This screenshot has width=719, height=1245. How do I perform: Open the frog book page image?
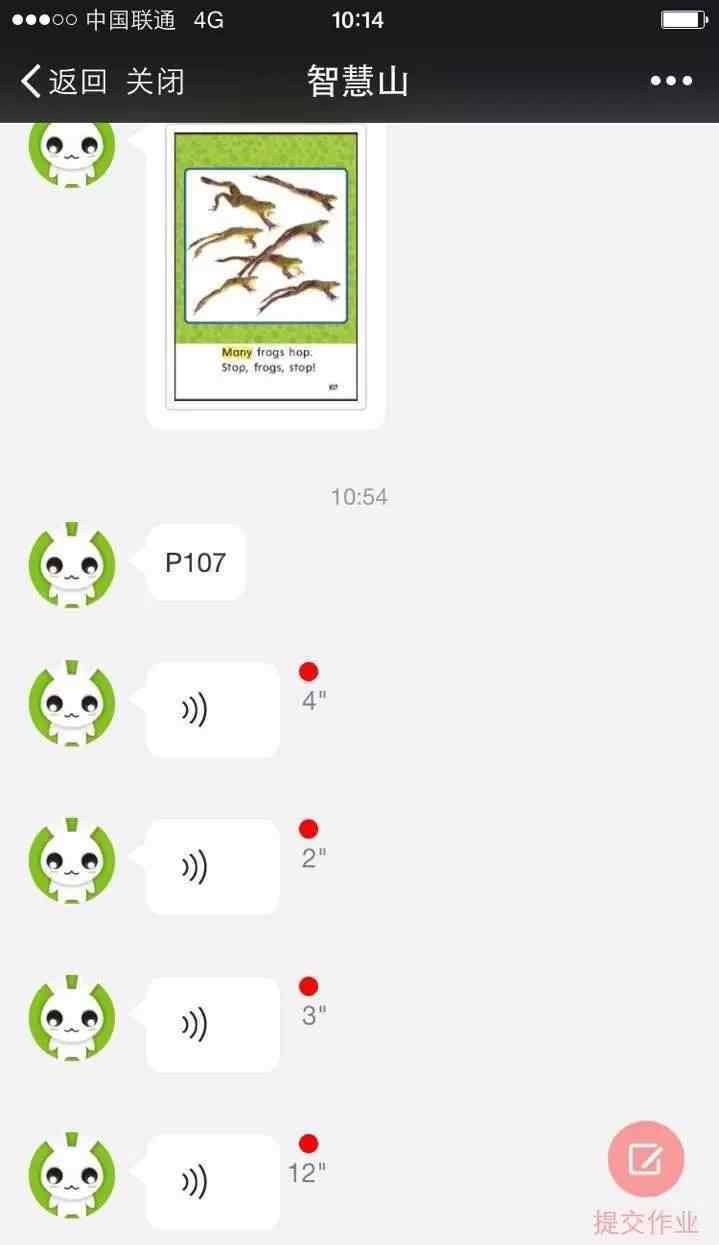[266, 268]
